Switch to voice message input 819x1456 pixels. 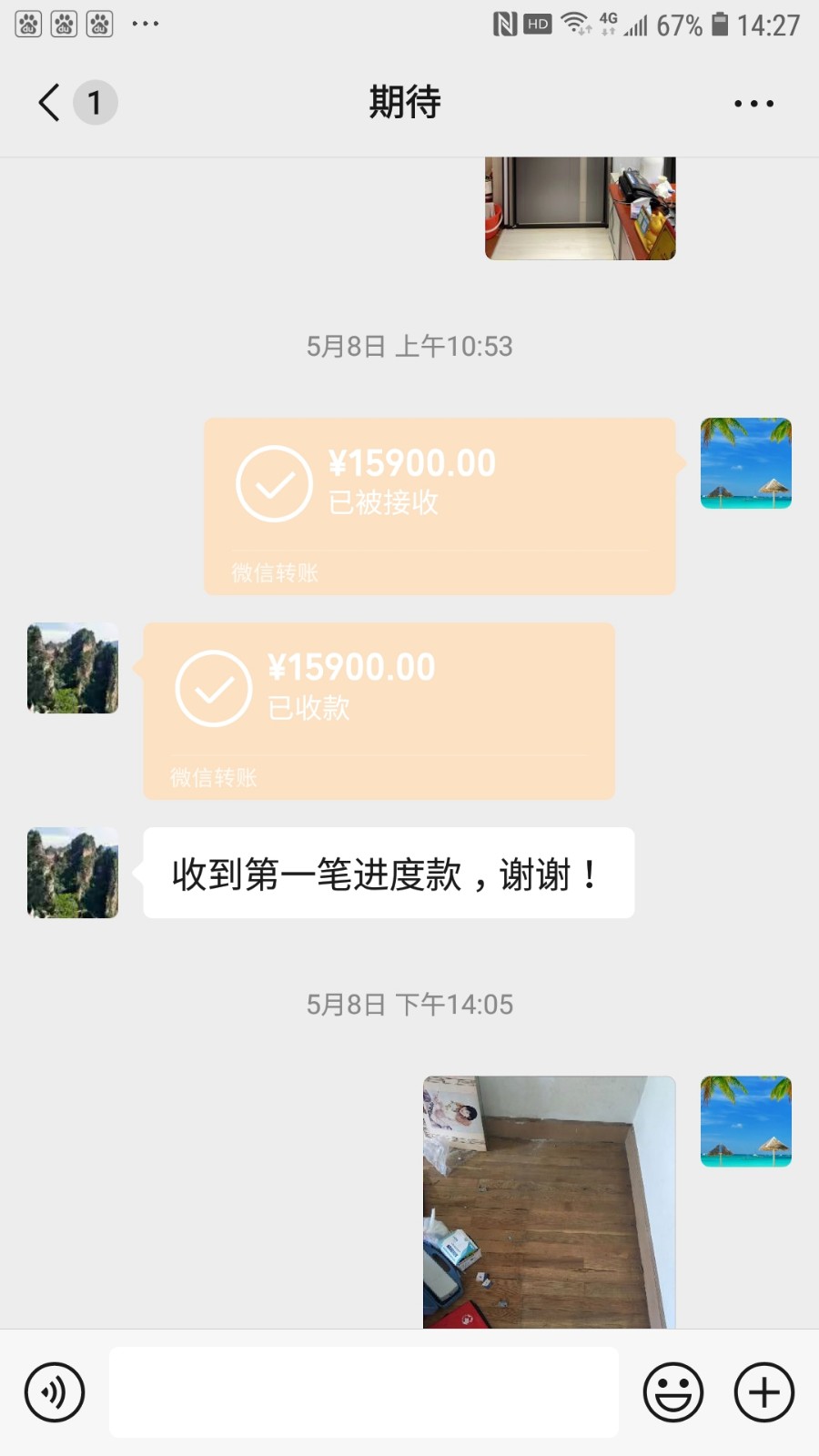[55, 1392]
